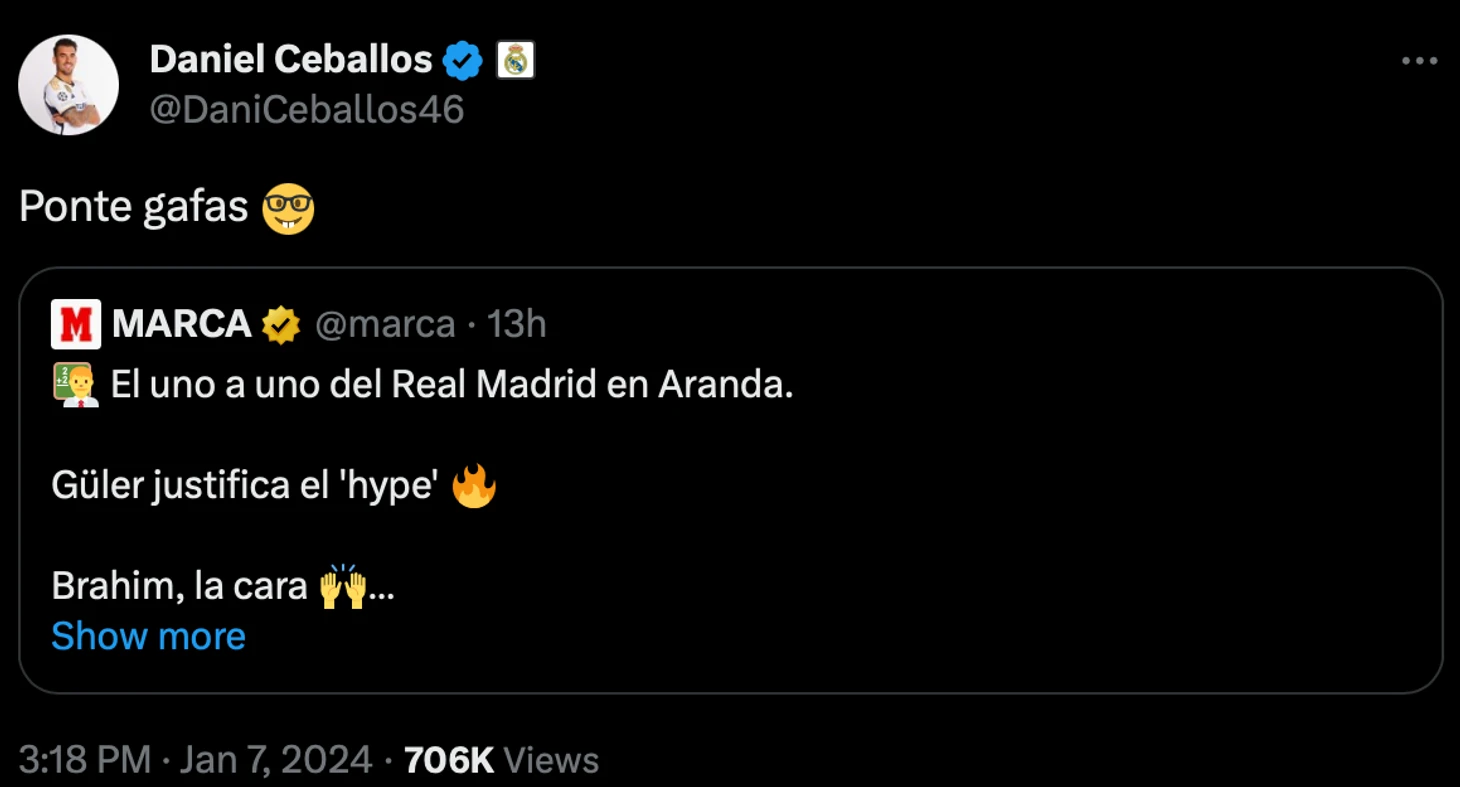Open Daniel Ceballos's profile picture
The height and width of the screenshot is (787, 1460).
[x=68, y=85]
